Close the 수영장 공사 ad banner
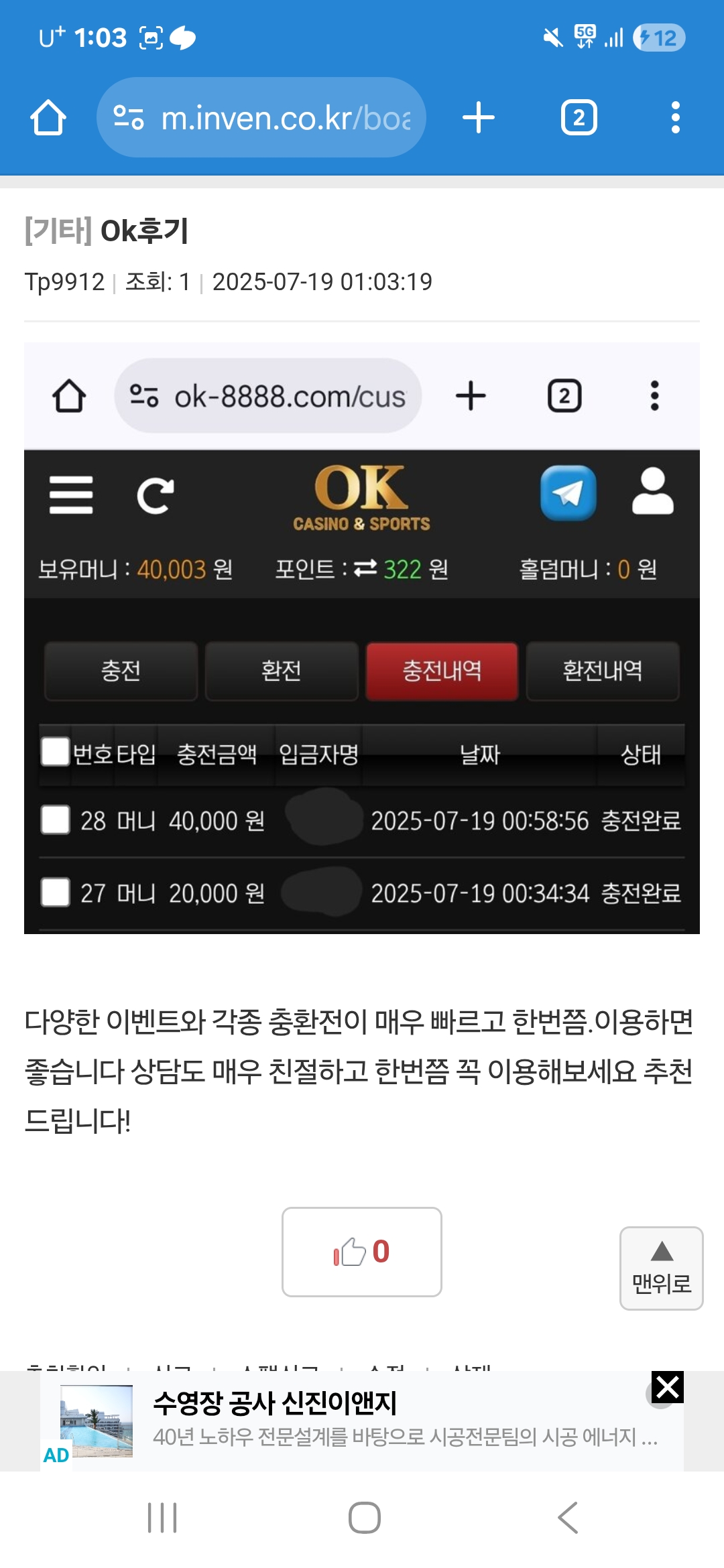 coord(667,1387)
